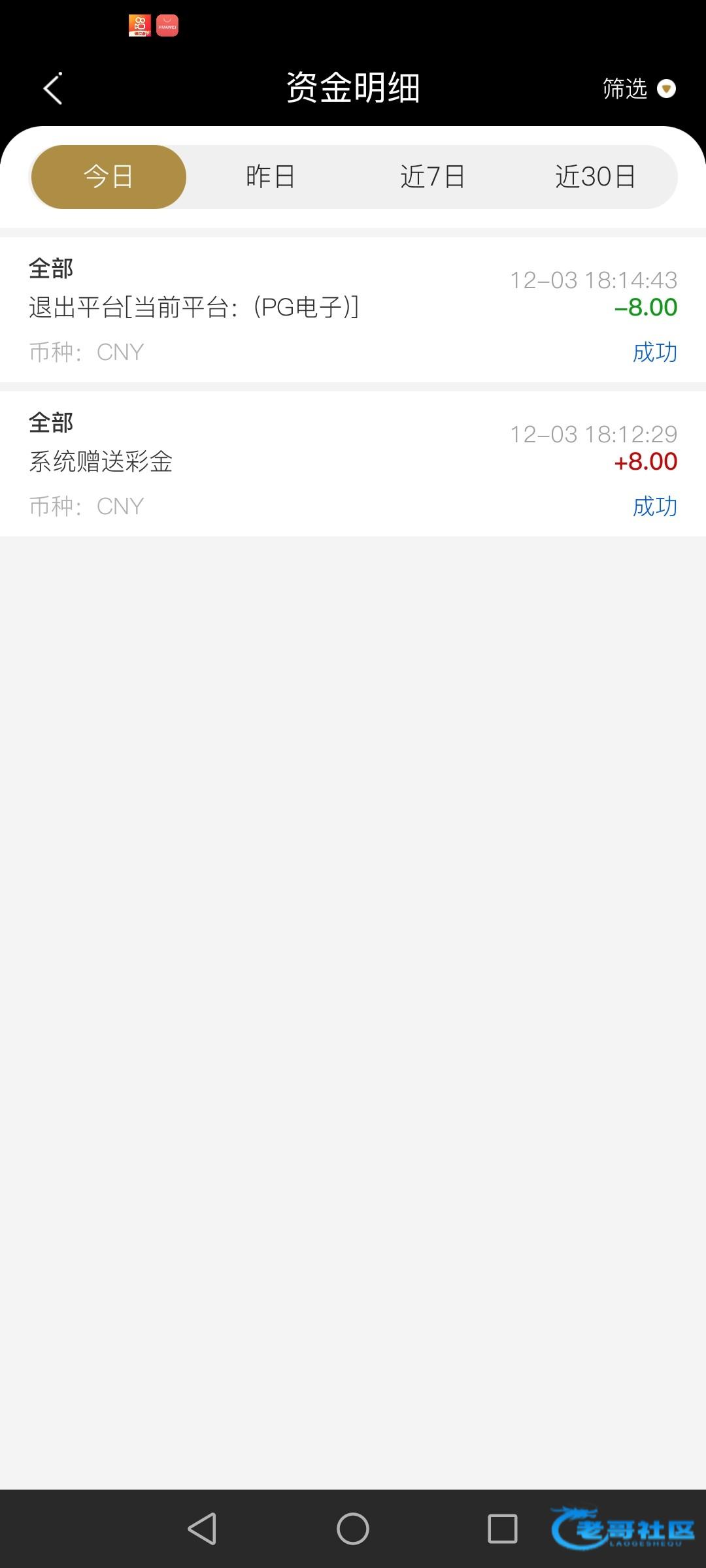
Task: Go back using the header arrow
Action: pos(53,88)
